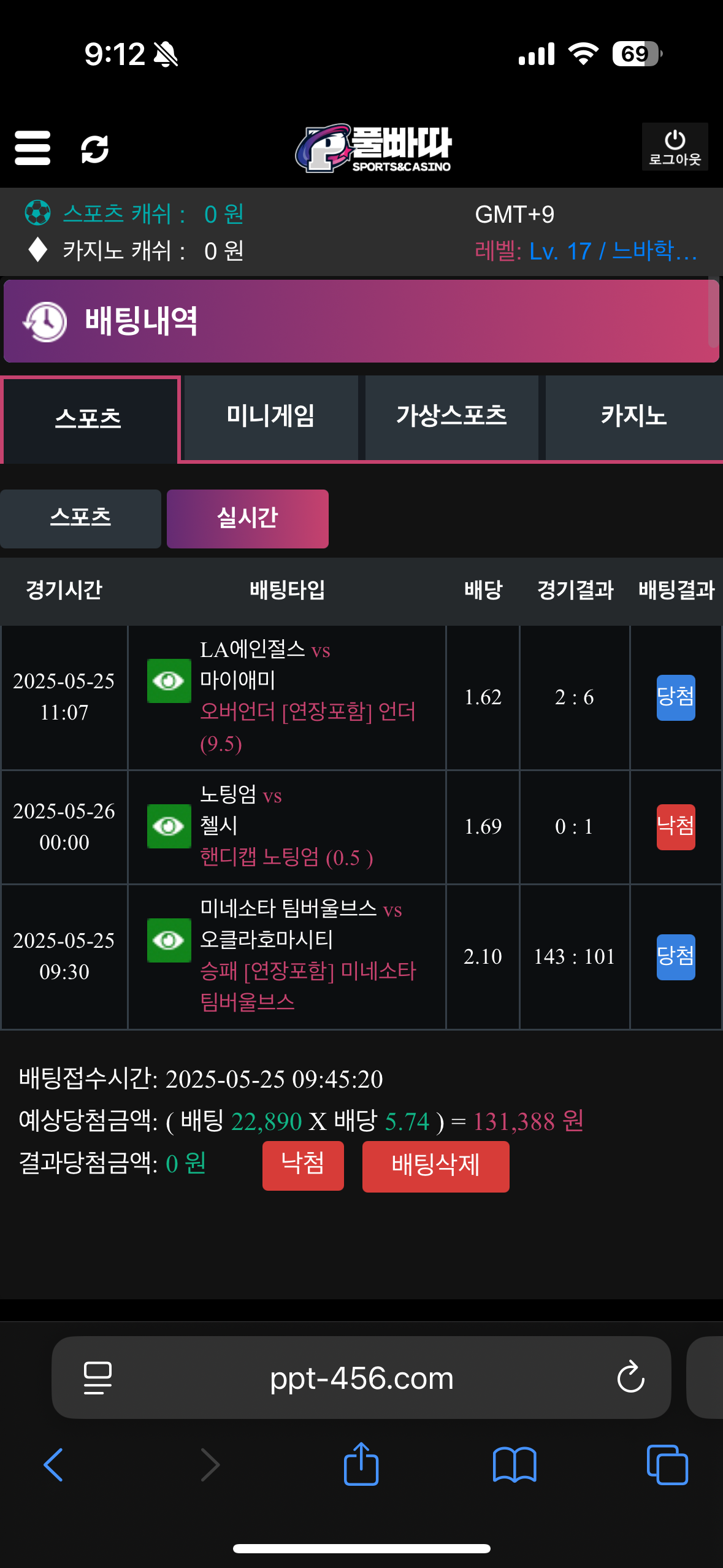Screen dimensions: 723x1568
Task: Open the page settings menu in address bar
Action: [x=98, y=1378]
